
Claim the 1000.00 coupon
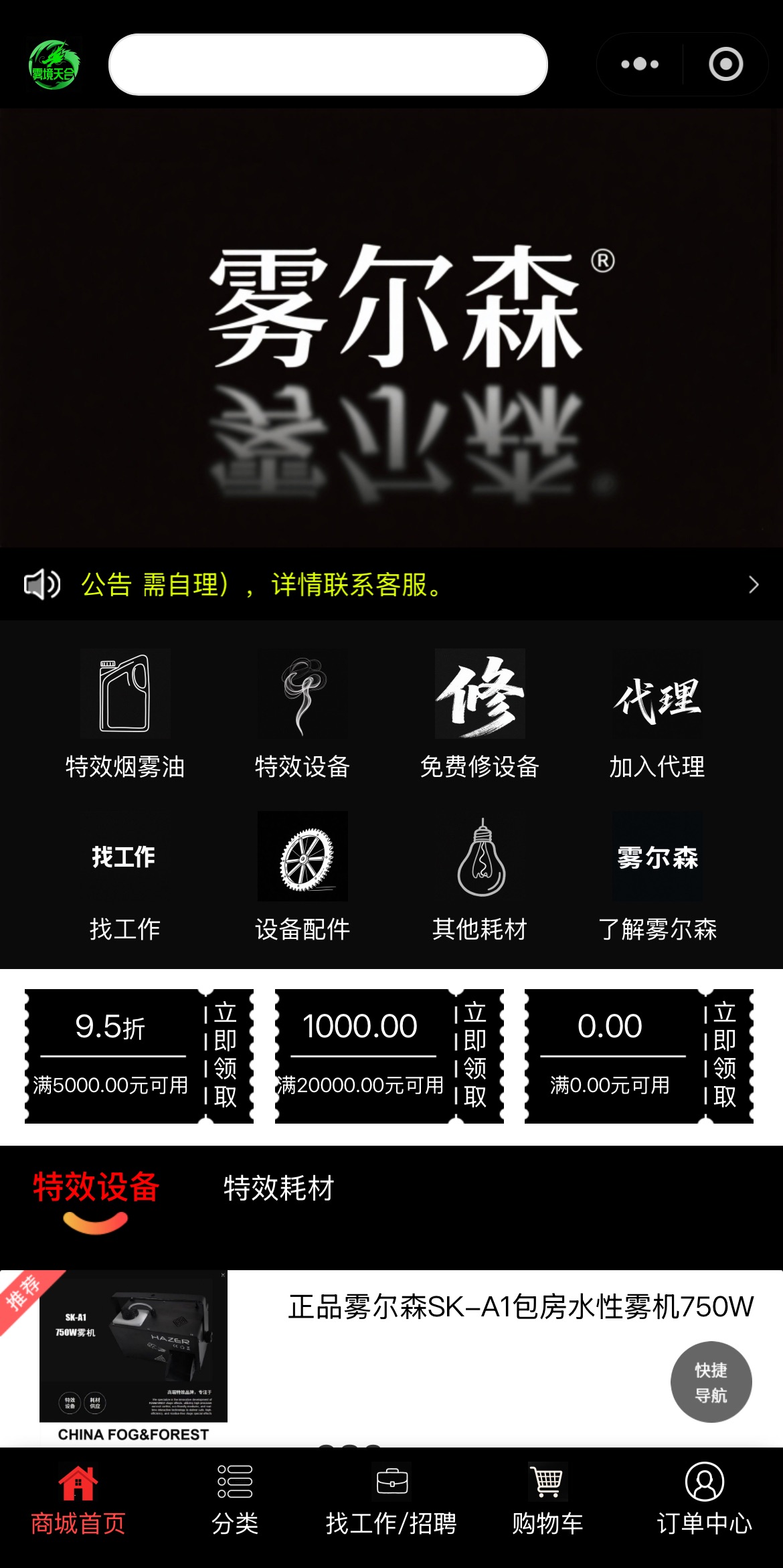point(475,1055)
